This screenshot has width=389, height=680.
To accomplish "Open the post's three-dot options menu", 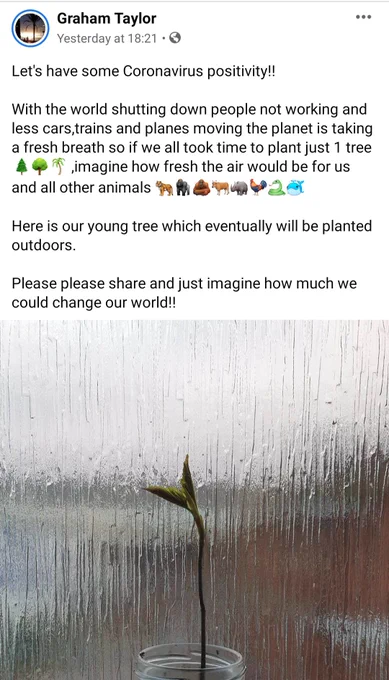I will 363,17.
